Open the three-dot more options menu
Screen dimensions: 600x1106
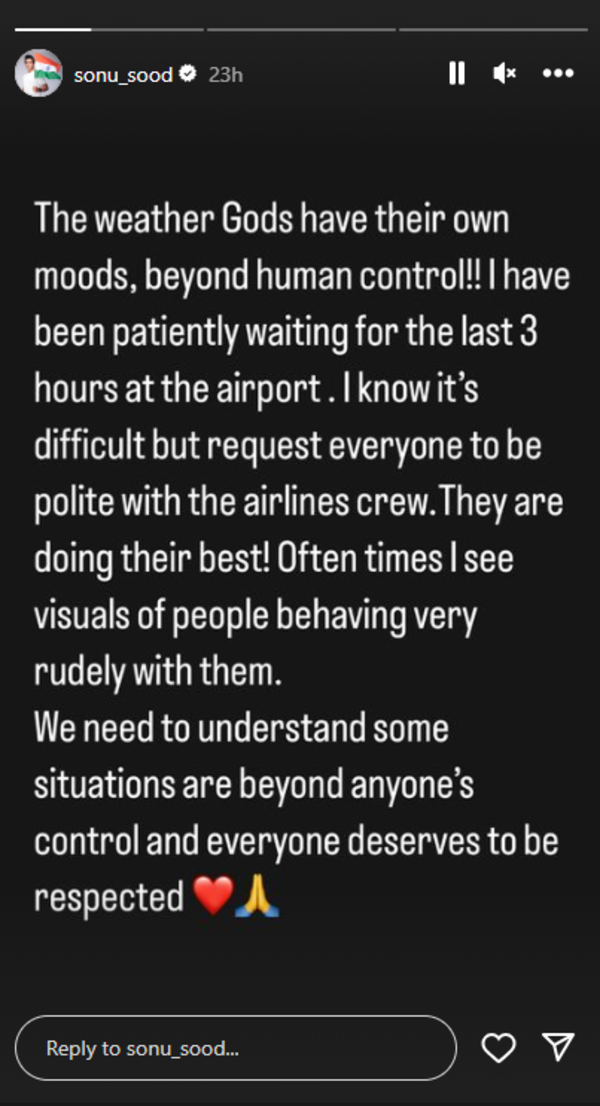tap(557, 73)
